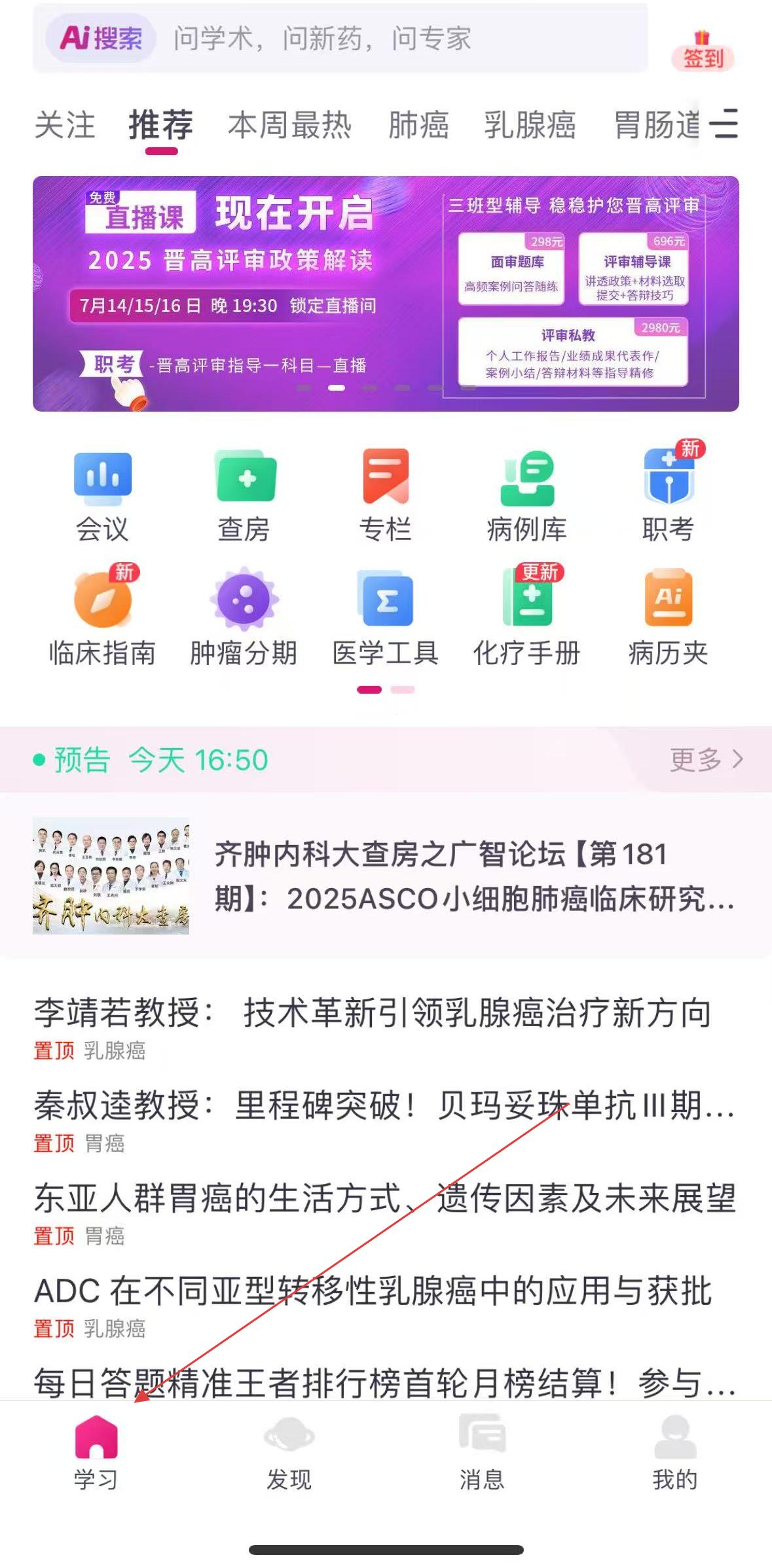The width and height of the screenshot is (772, 1568).
Task: Open the 查房 shortcut
Action: [x=244, y=496]
